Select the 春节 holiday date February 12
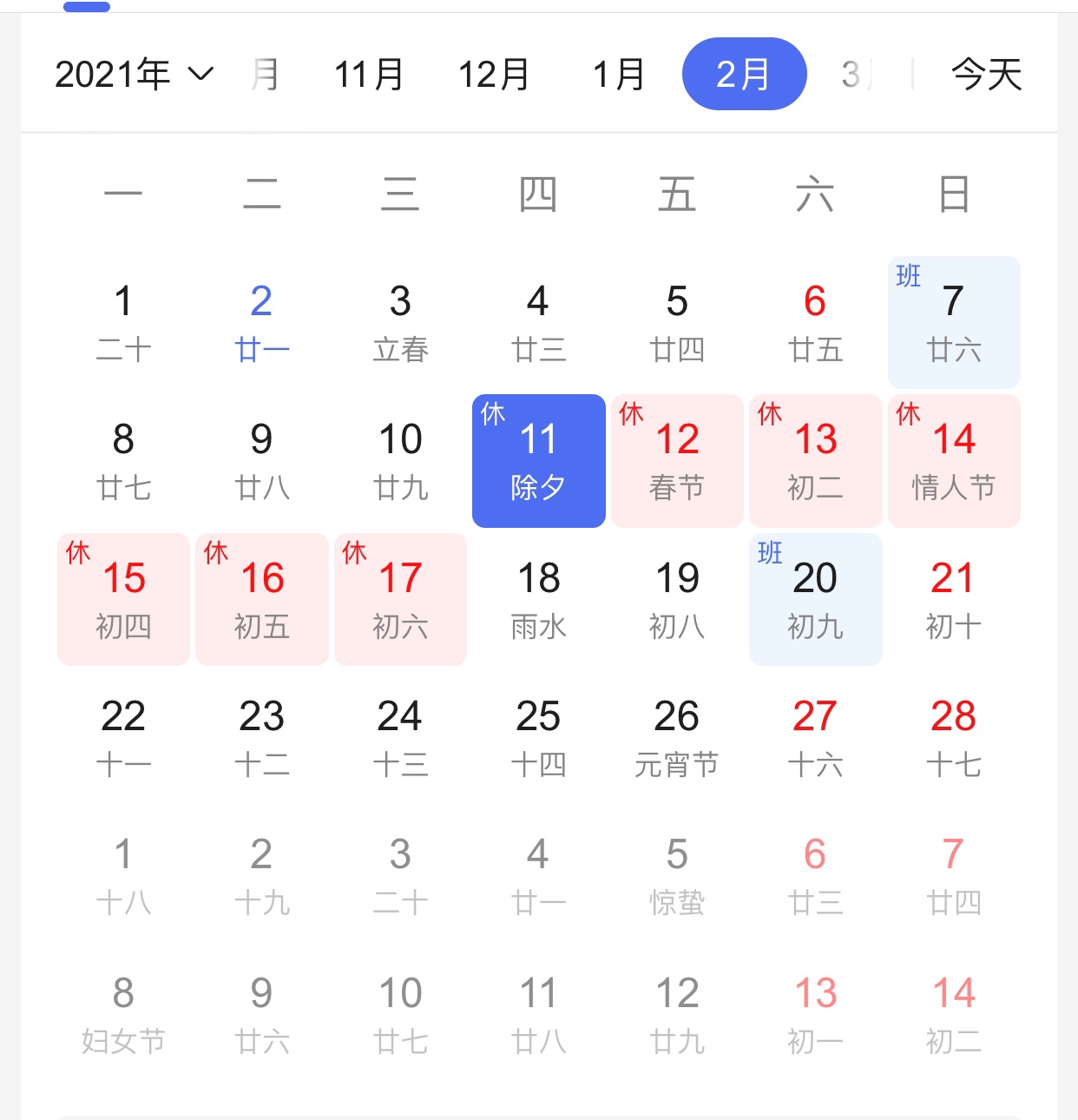 coord(677,460)
